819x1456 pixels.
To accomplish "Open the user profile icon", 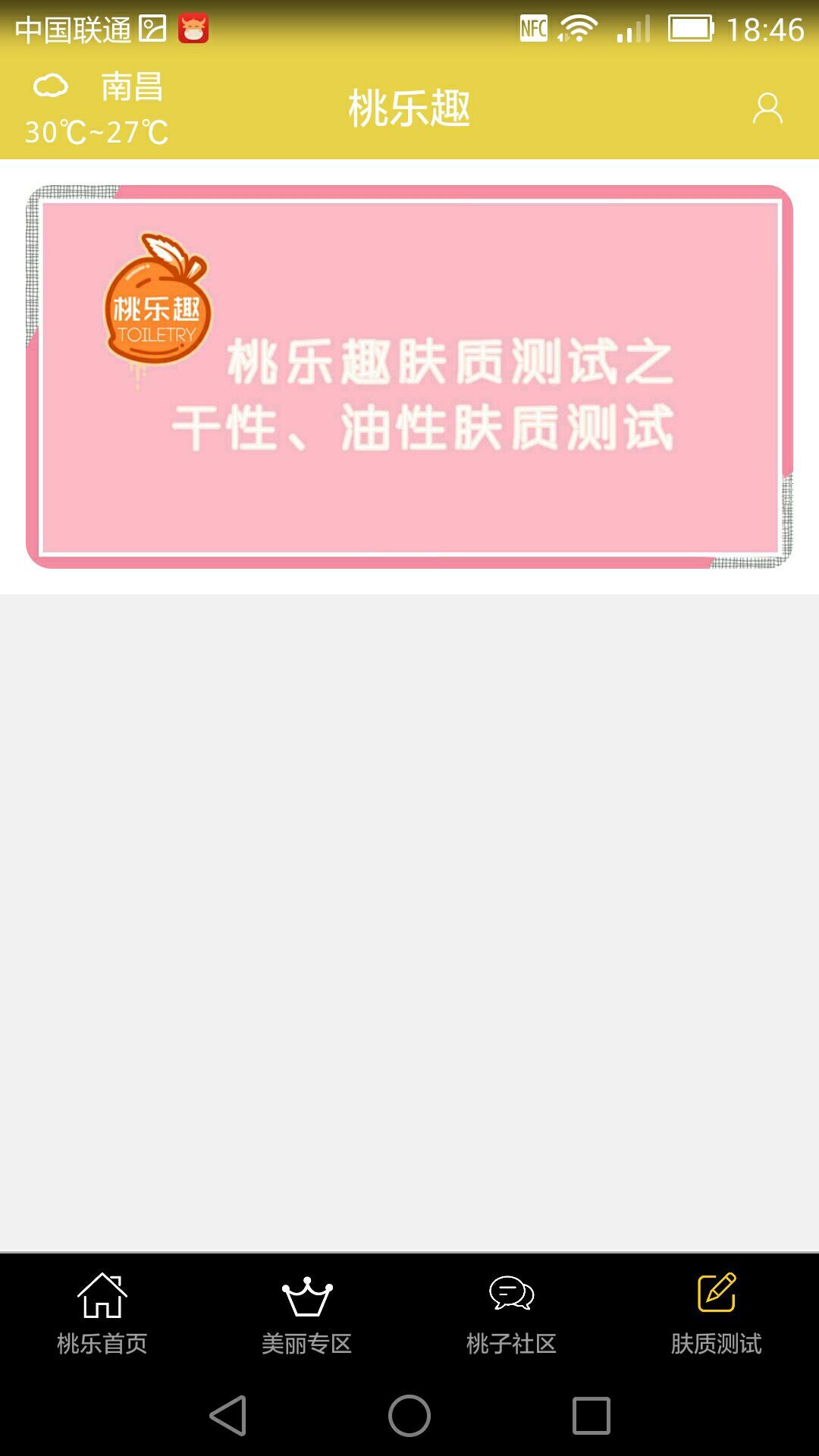I will (767, 108).
